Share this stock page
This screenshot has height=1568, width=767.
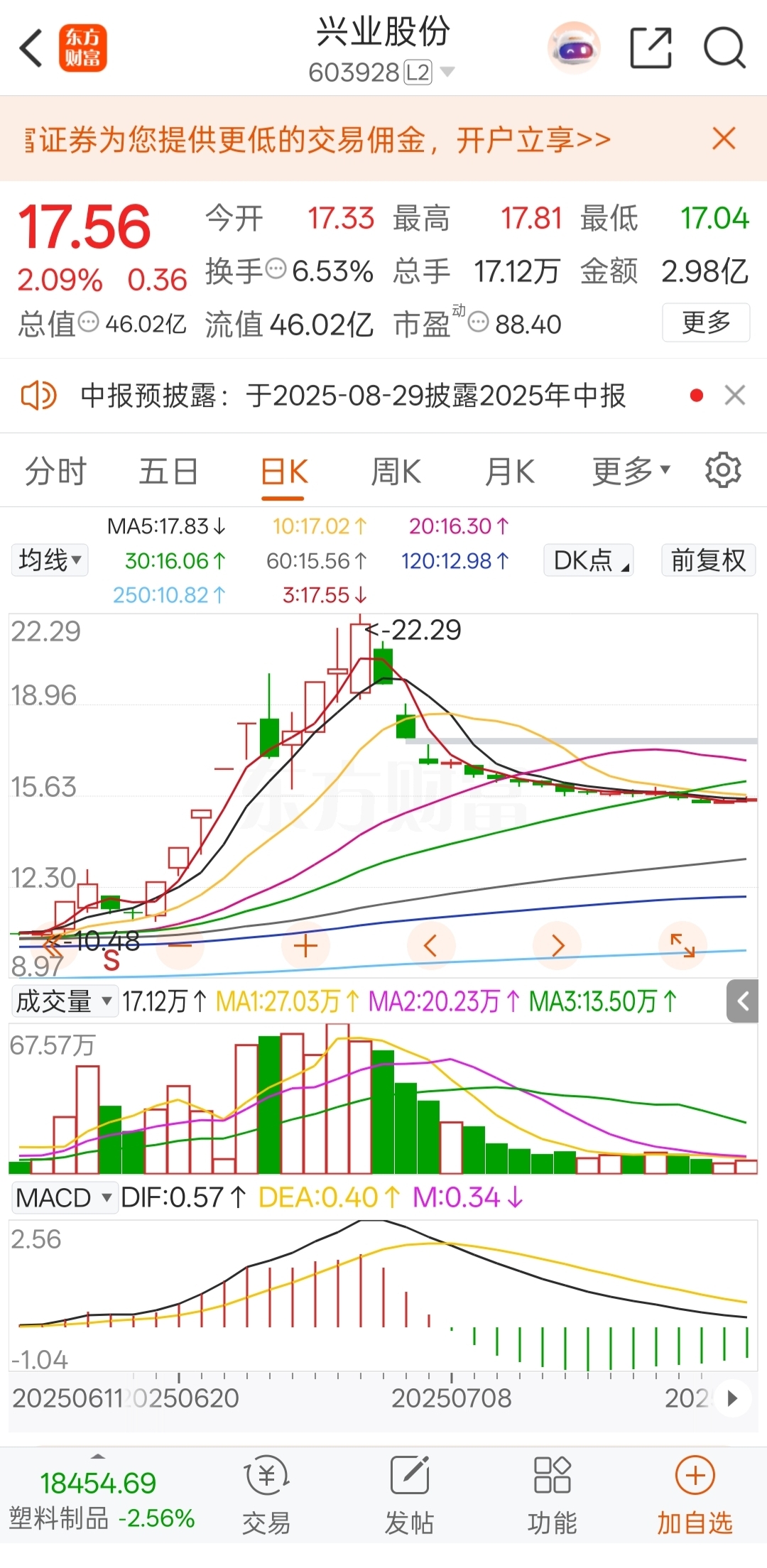[651, 48]
